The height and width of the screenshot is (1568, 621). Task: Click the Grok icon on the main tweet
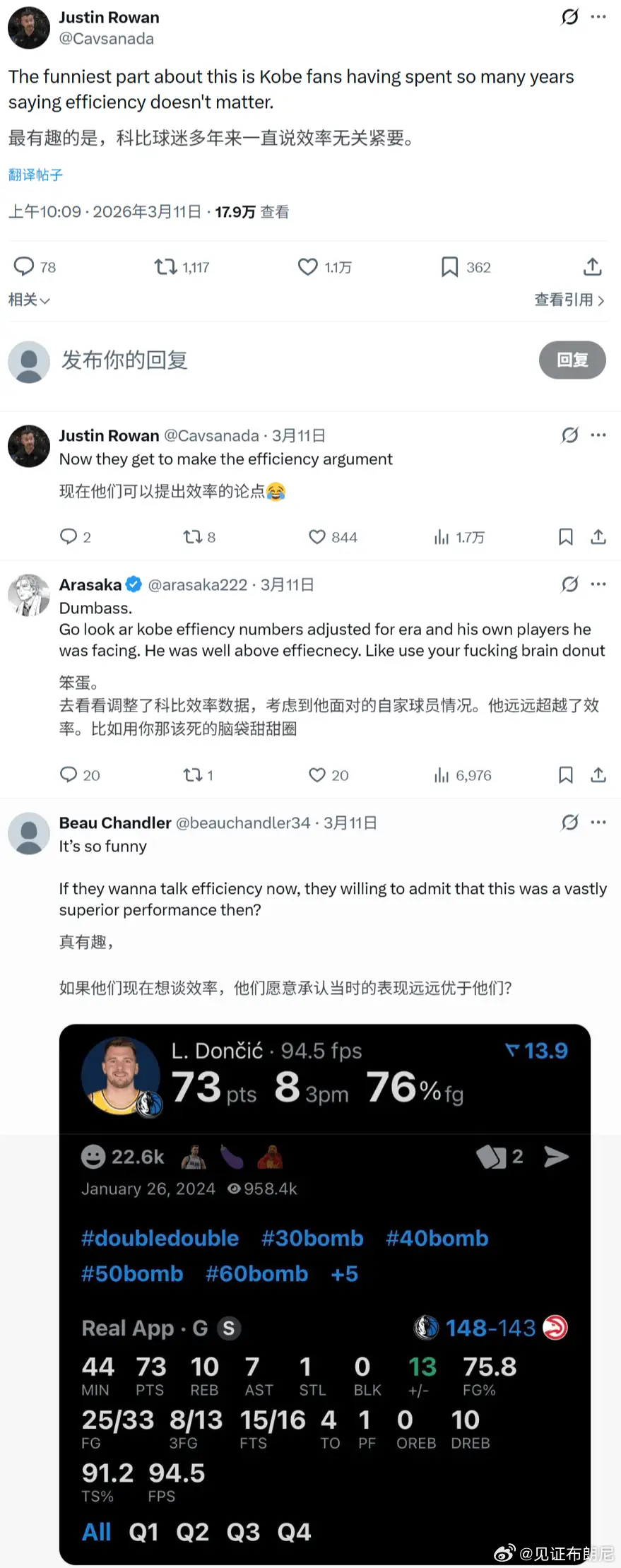click(x=569, y=17)
